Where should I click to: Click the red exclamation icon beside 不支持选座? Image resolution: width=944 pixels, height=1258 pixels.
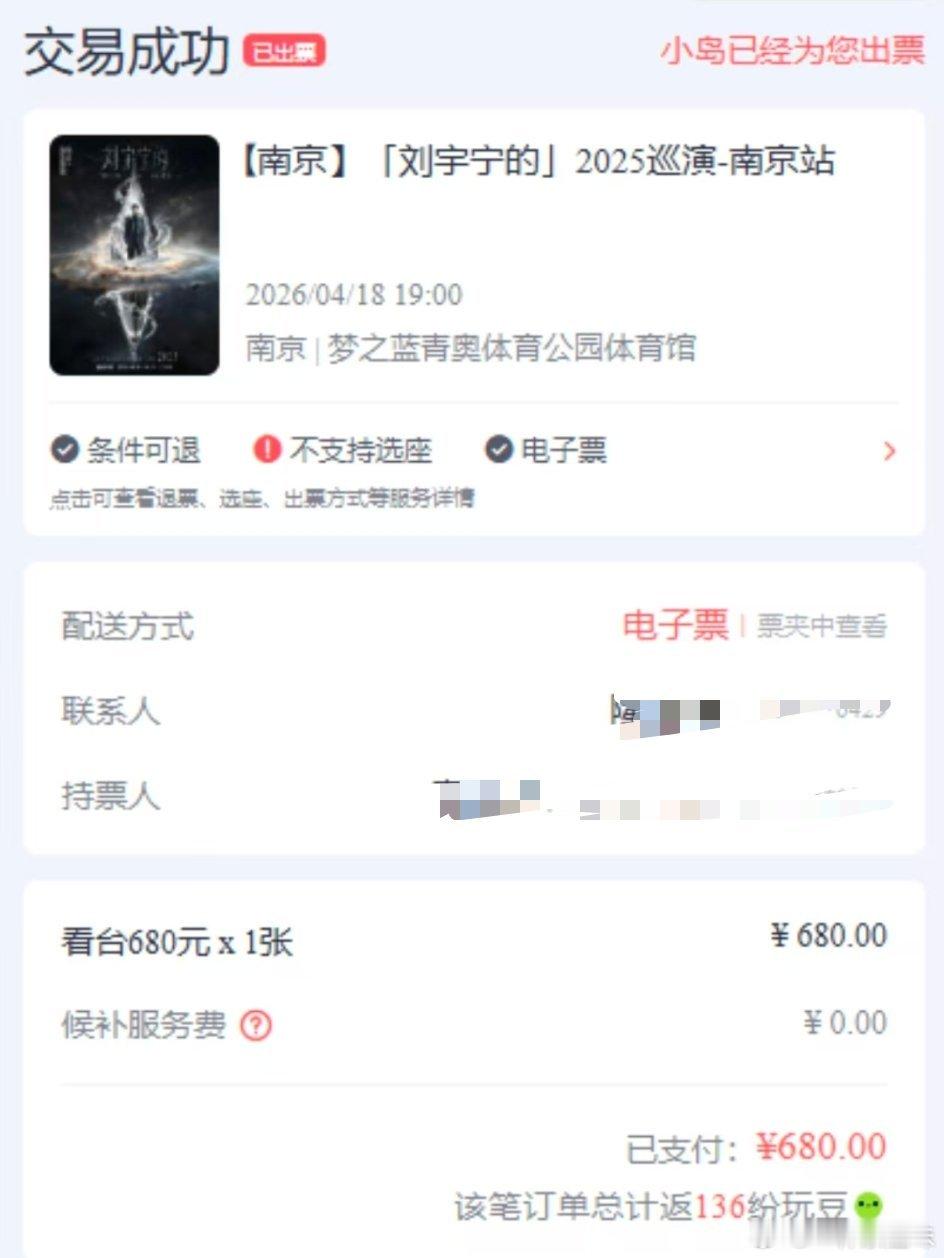[266, 451]
